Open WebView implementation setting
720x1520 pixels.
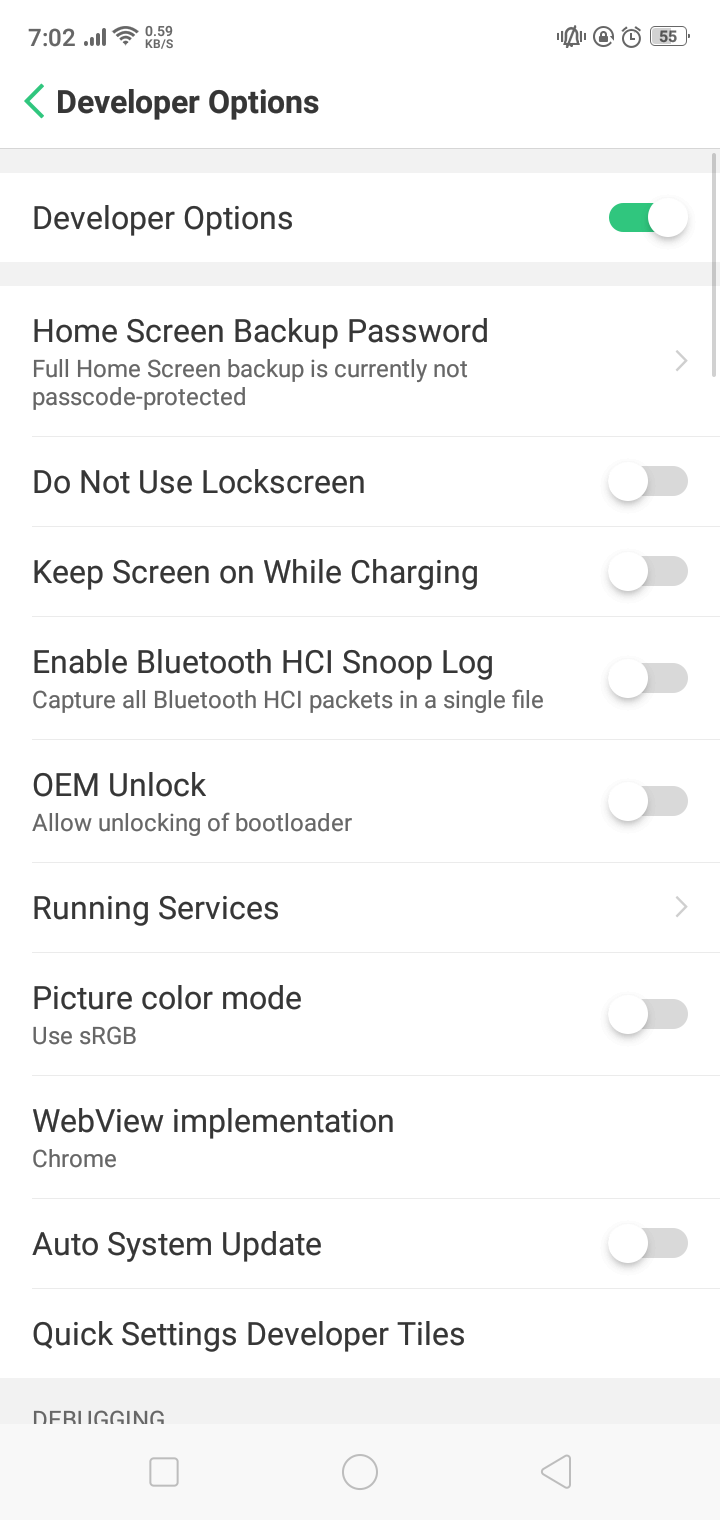click(x=360, y=1138)
